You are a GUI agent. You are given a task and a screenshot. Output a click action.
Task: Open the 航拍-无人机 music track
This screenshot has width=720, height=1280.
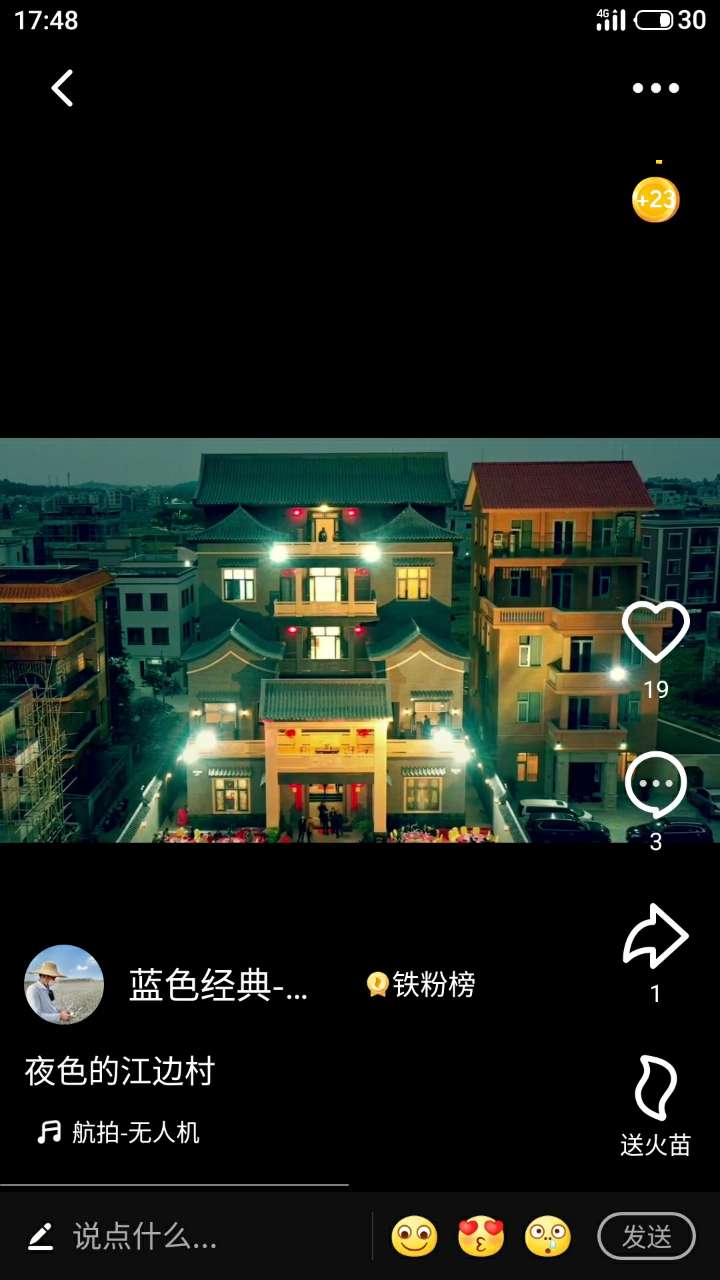point(120,1132)
